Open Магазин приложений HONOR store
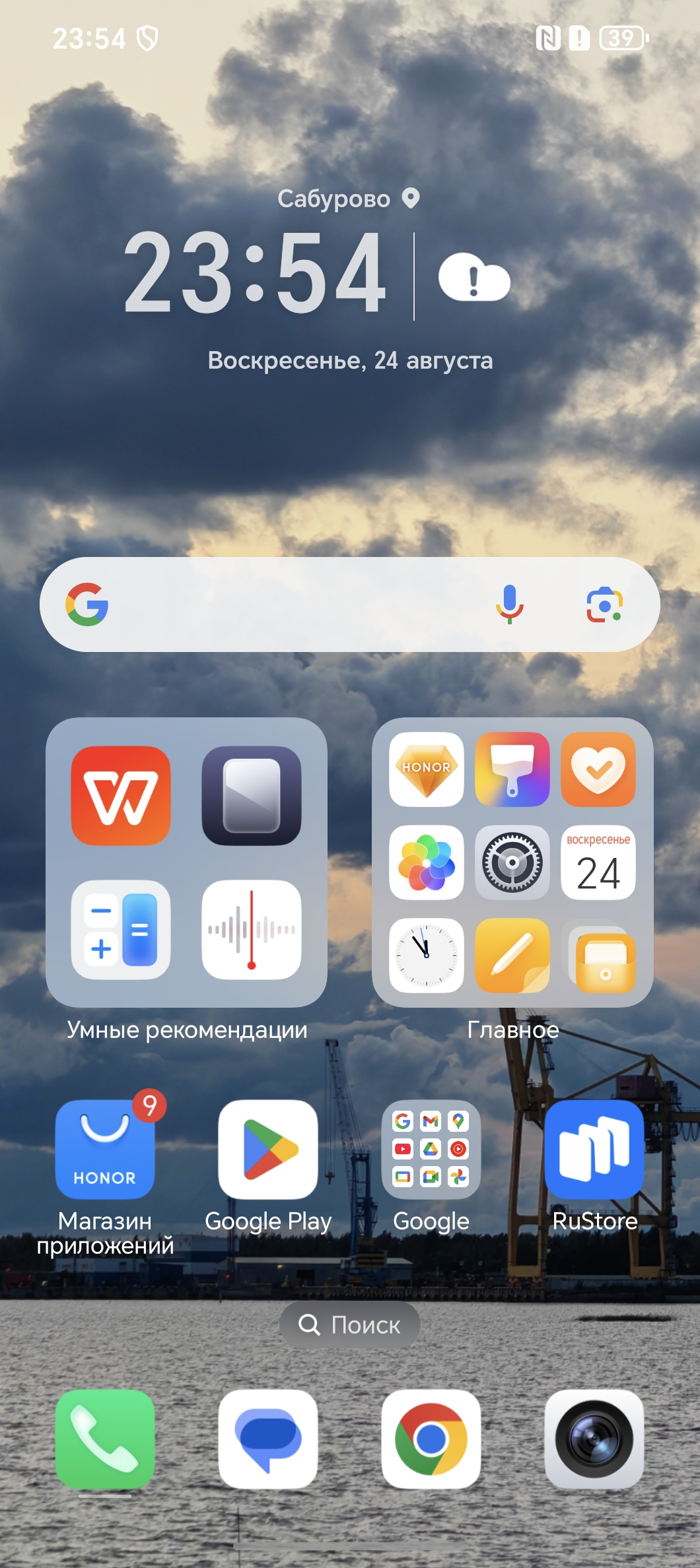This screenshot has height=1568, width=700. [x=105, y=1150]
